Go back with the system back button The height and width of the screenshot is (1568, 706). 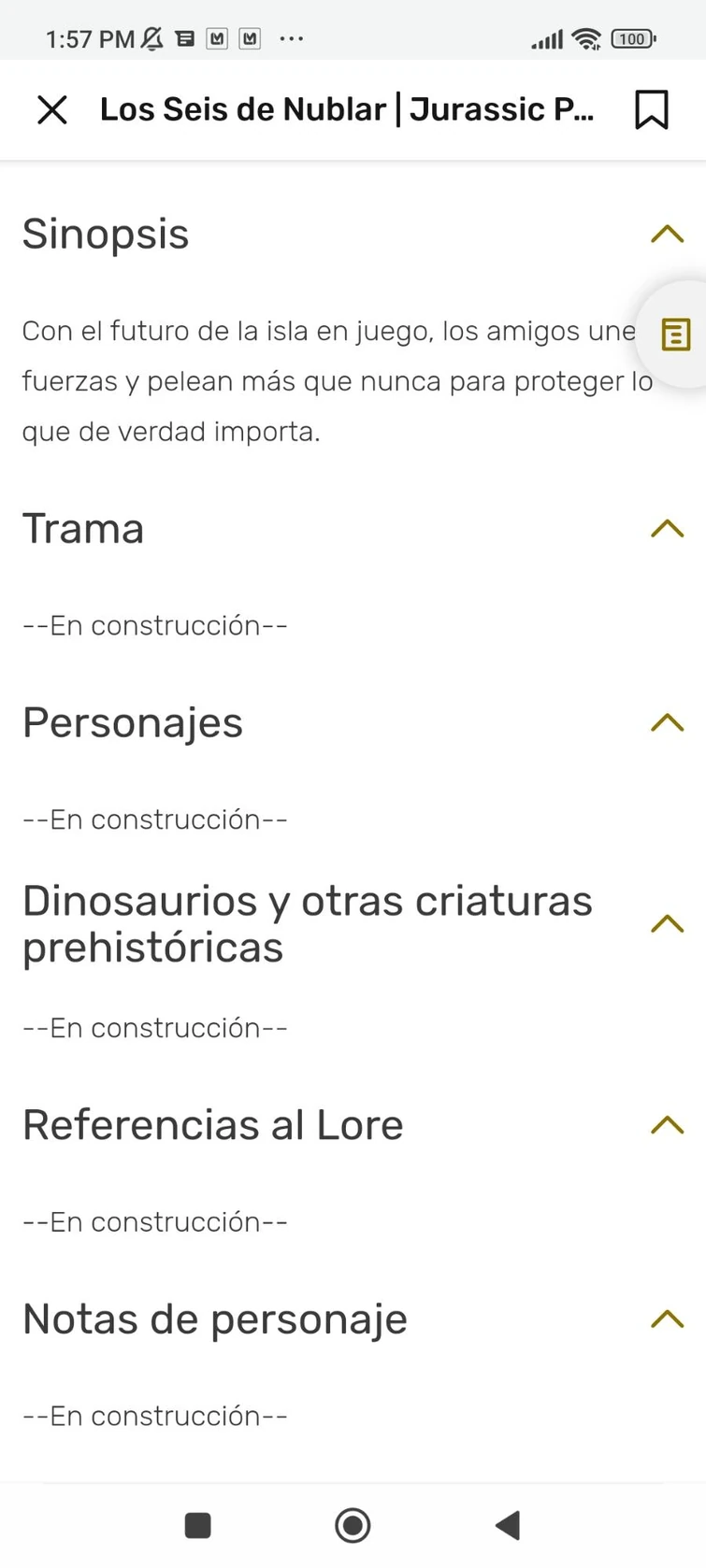click(508, 1526)
